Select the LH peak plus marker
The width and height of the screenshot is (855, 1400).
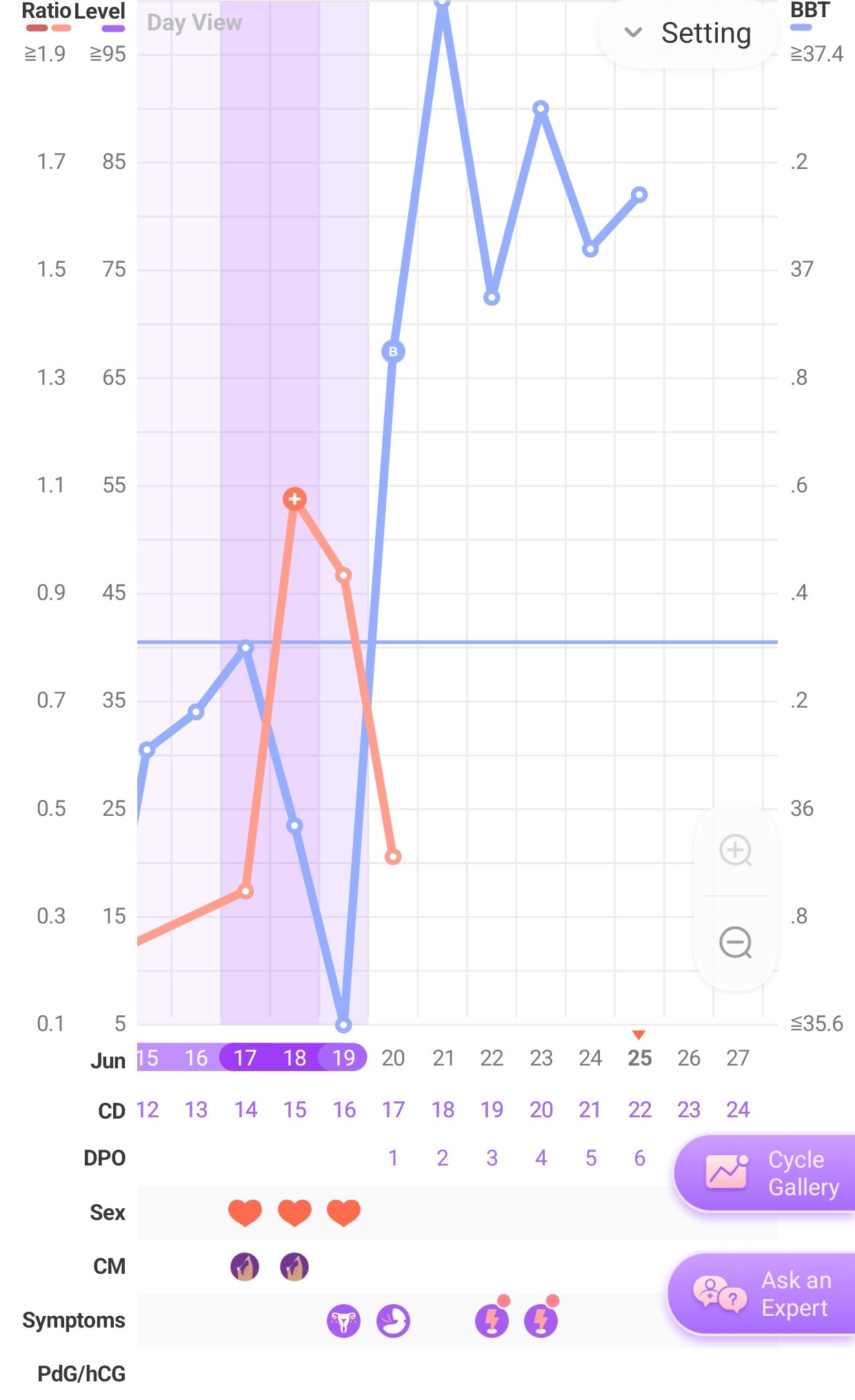[294, 499]
